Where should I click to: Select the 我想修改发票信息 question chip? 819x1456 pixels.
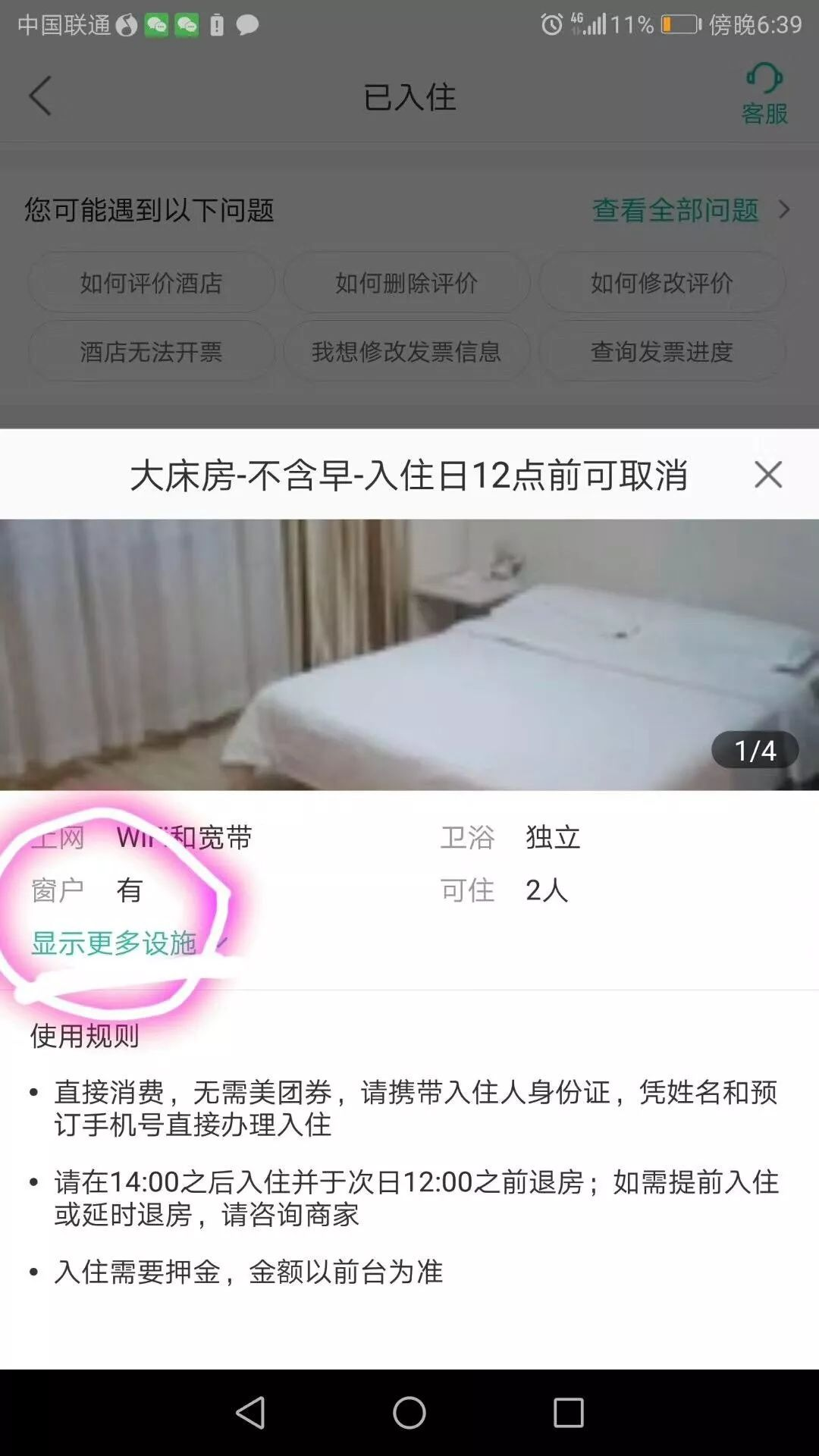point(406,351)
